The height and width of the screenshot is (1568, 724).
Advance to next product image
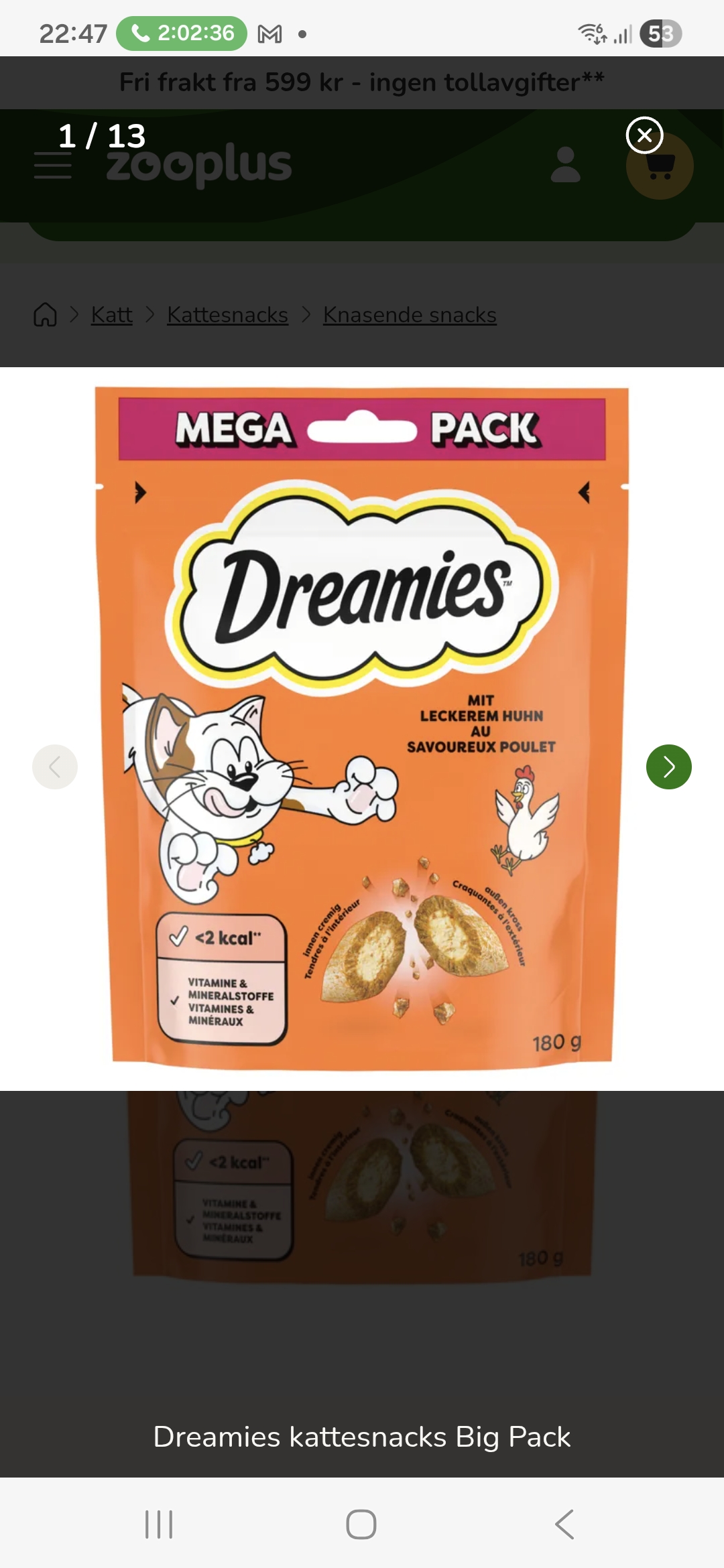[668, 767]
